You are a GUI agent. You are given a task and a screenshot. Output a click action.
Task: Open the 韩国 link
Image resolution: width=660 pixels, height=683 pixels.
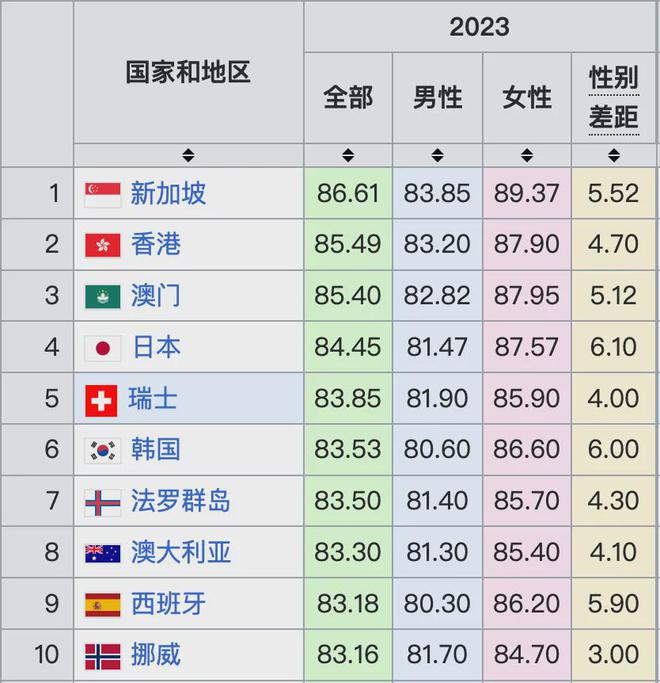155,449
